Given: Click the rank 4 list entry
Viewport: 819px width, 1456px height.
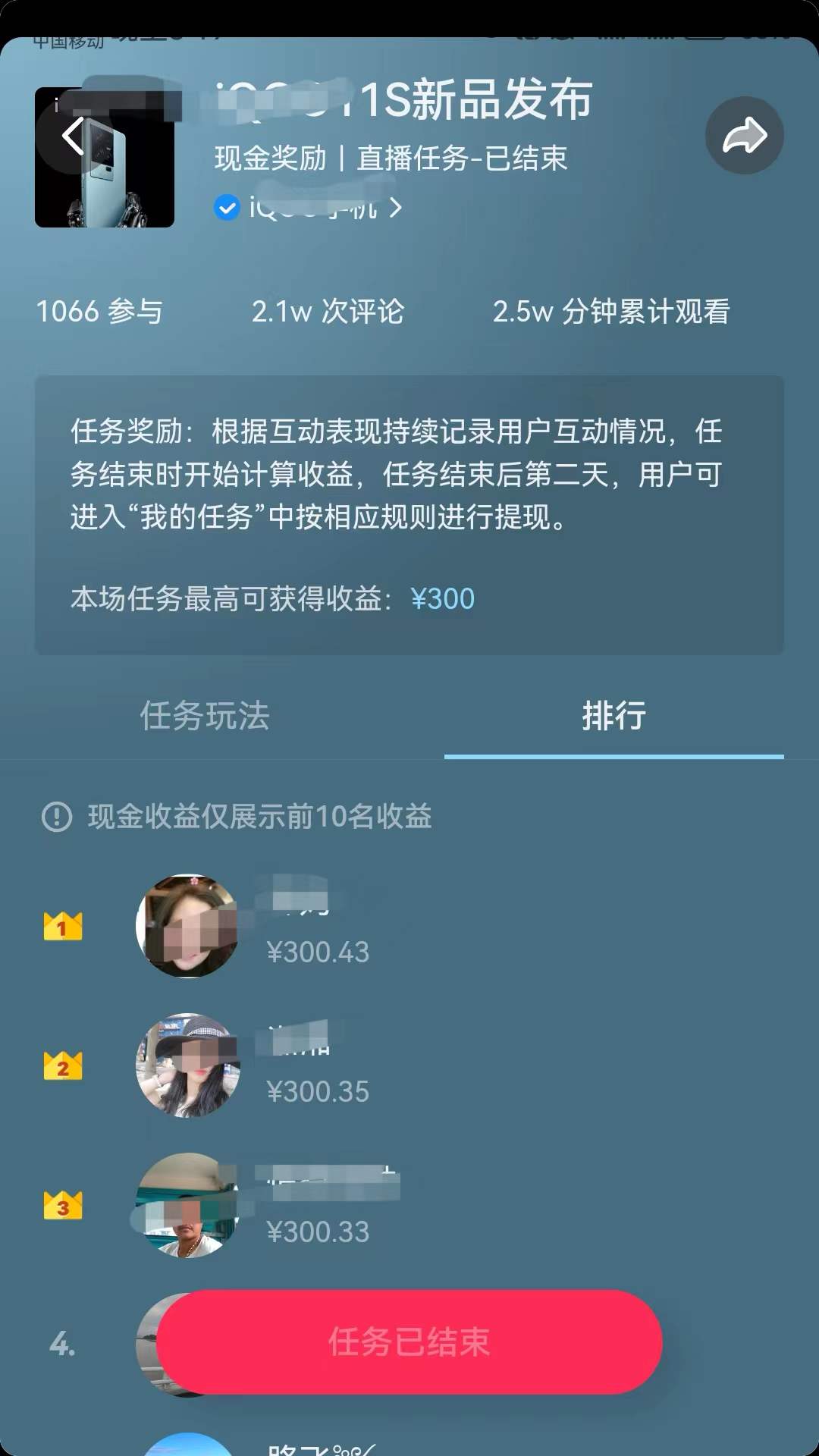Looking at the screenshot, I should tap(64, 1342).
